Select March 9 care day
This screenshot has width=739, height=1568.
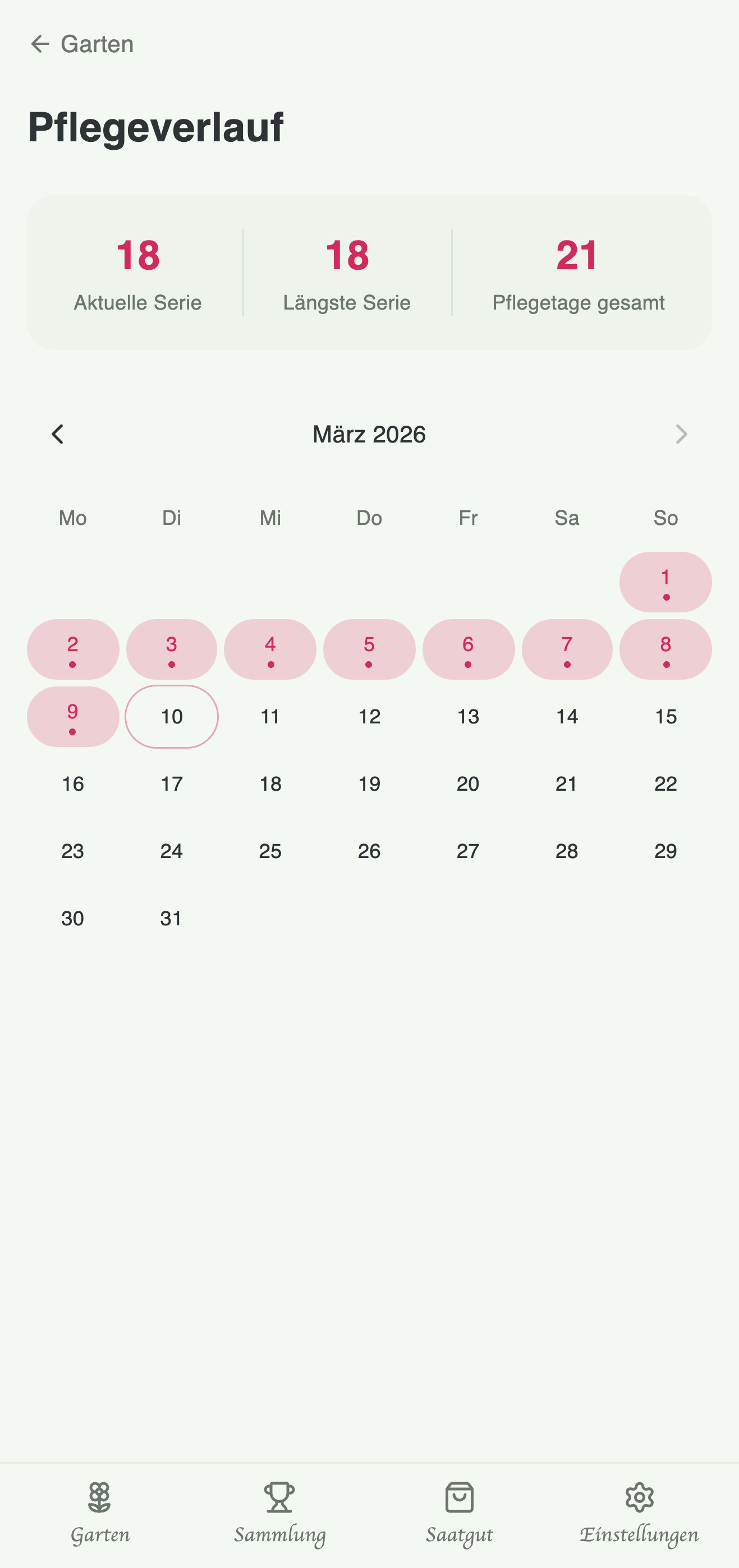(x=72, y=717)
